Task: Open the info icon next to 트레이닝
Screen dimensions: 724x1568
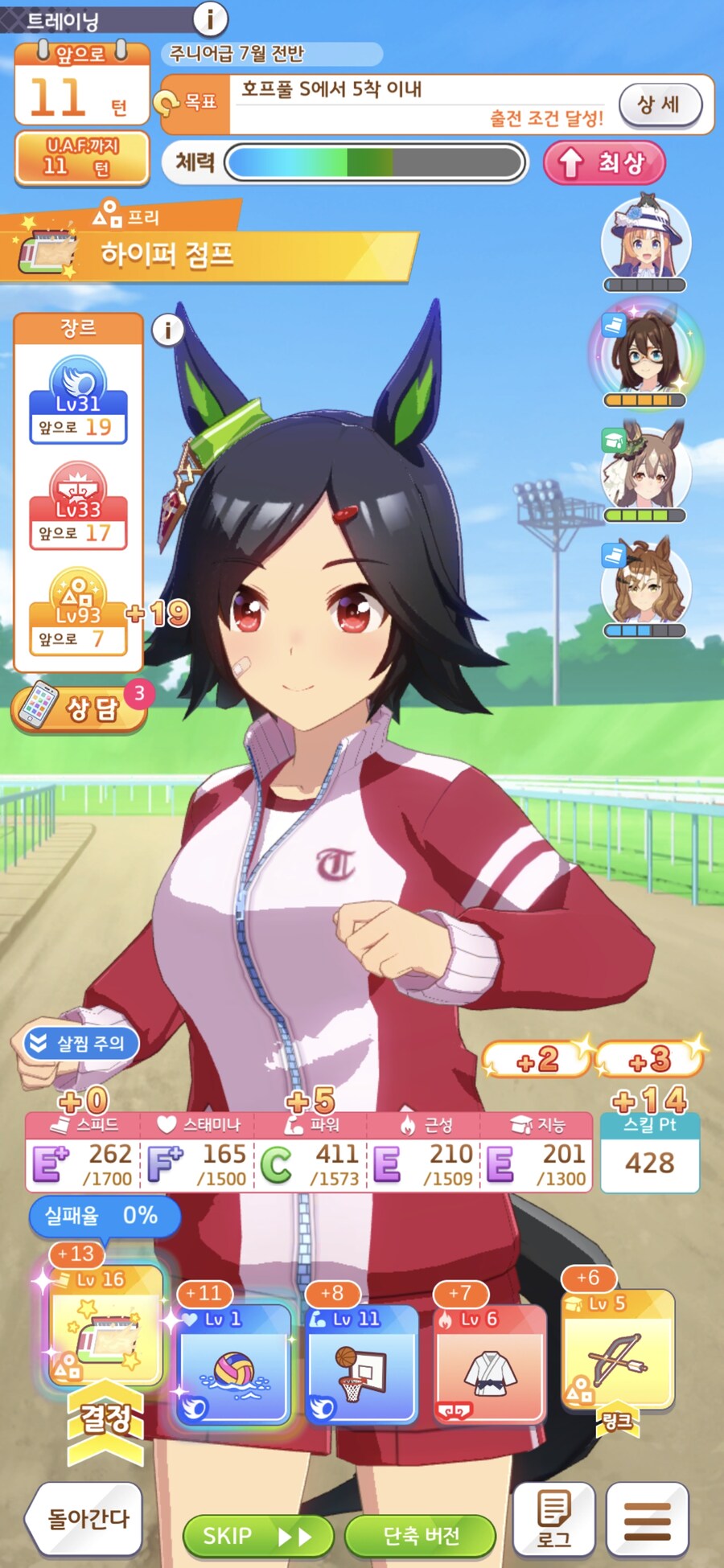Action: click(x=210, y=18)
